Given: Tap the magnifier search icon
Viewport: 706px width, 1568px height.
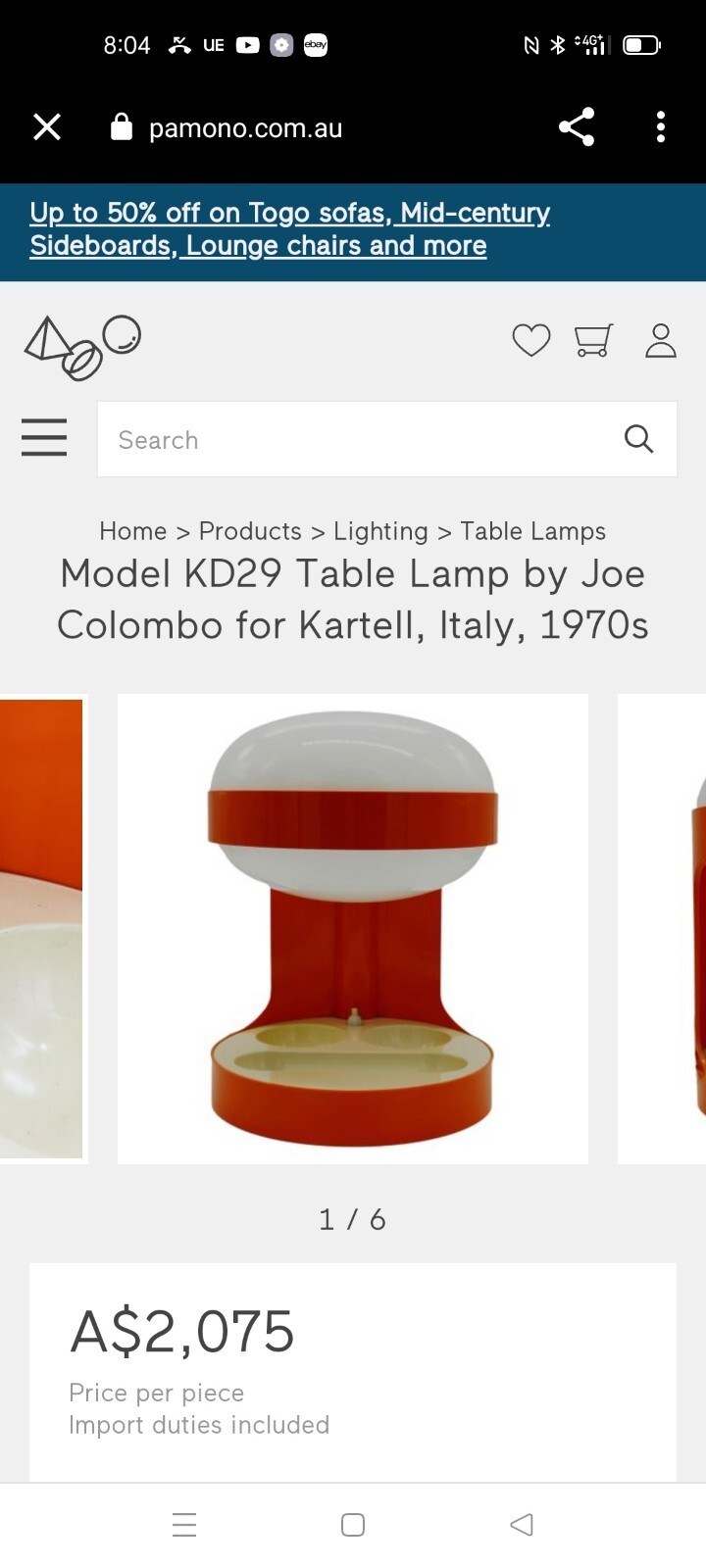Looking at the screenshot, I should (638, 439).
